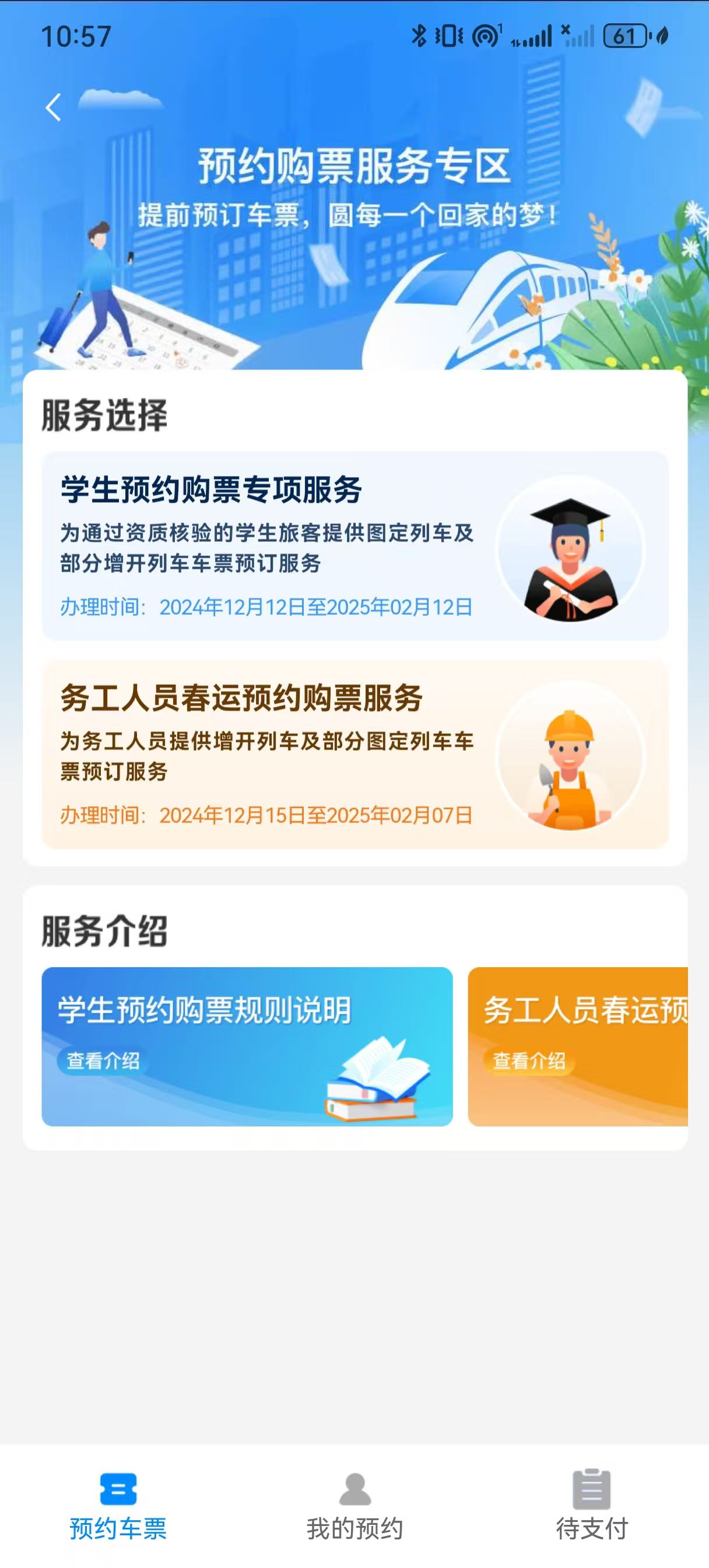Tap the vibrate mode status icon

coord(448,37)
